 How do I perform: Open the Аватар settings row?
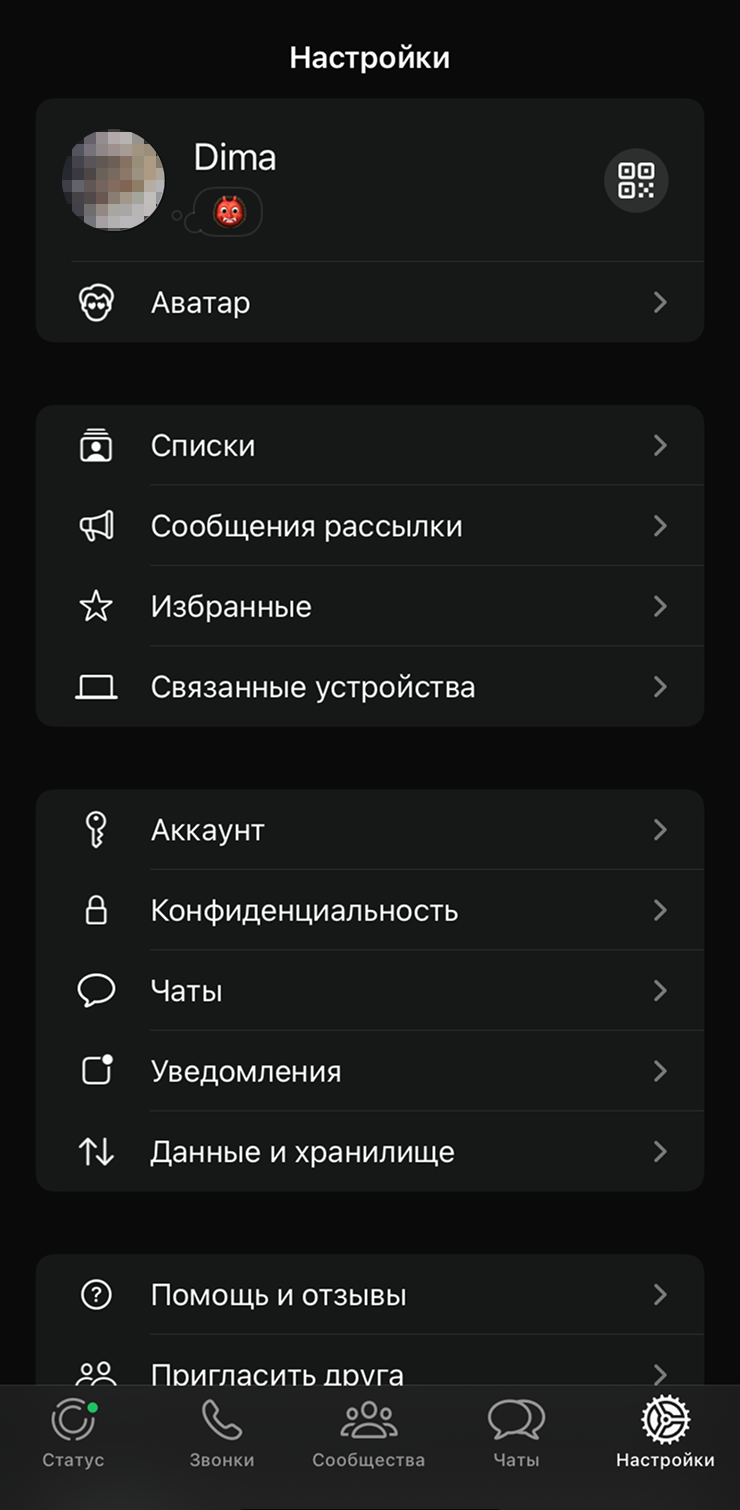click(x=370, y=302)
